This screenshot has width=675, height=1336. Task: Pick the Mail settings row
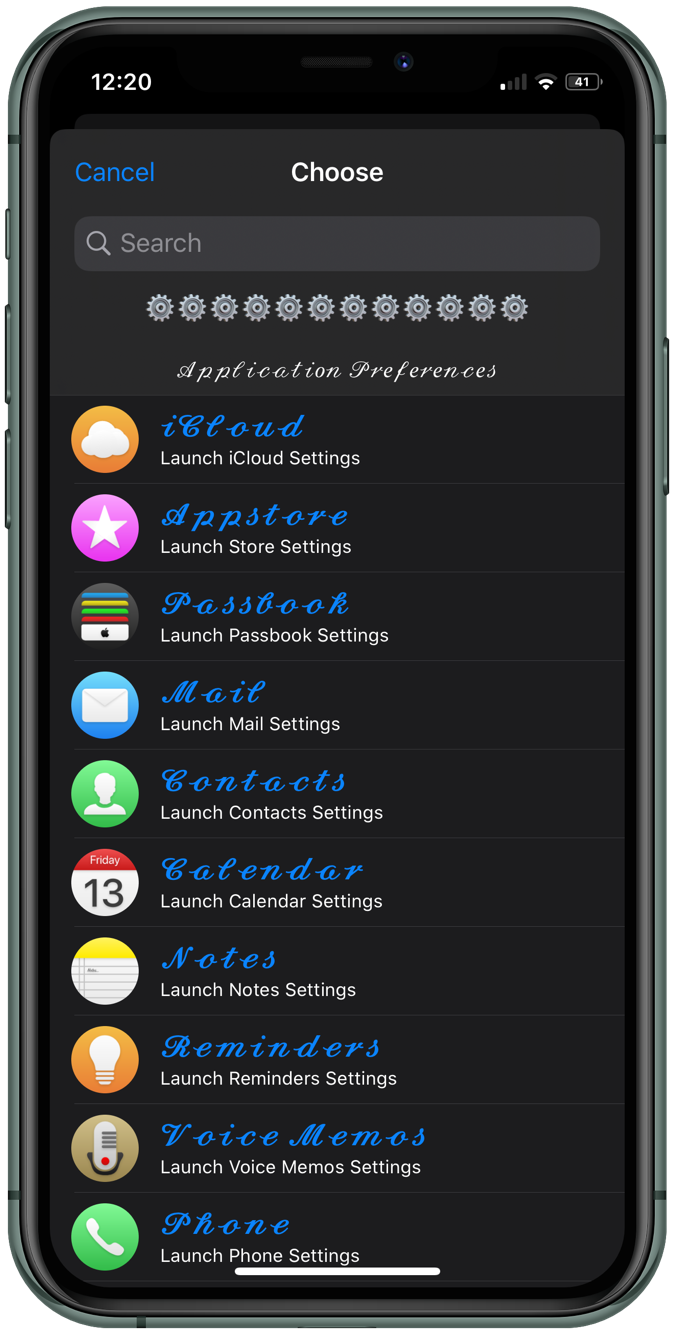click(337, 706)
